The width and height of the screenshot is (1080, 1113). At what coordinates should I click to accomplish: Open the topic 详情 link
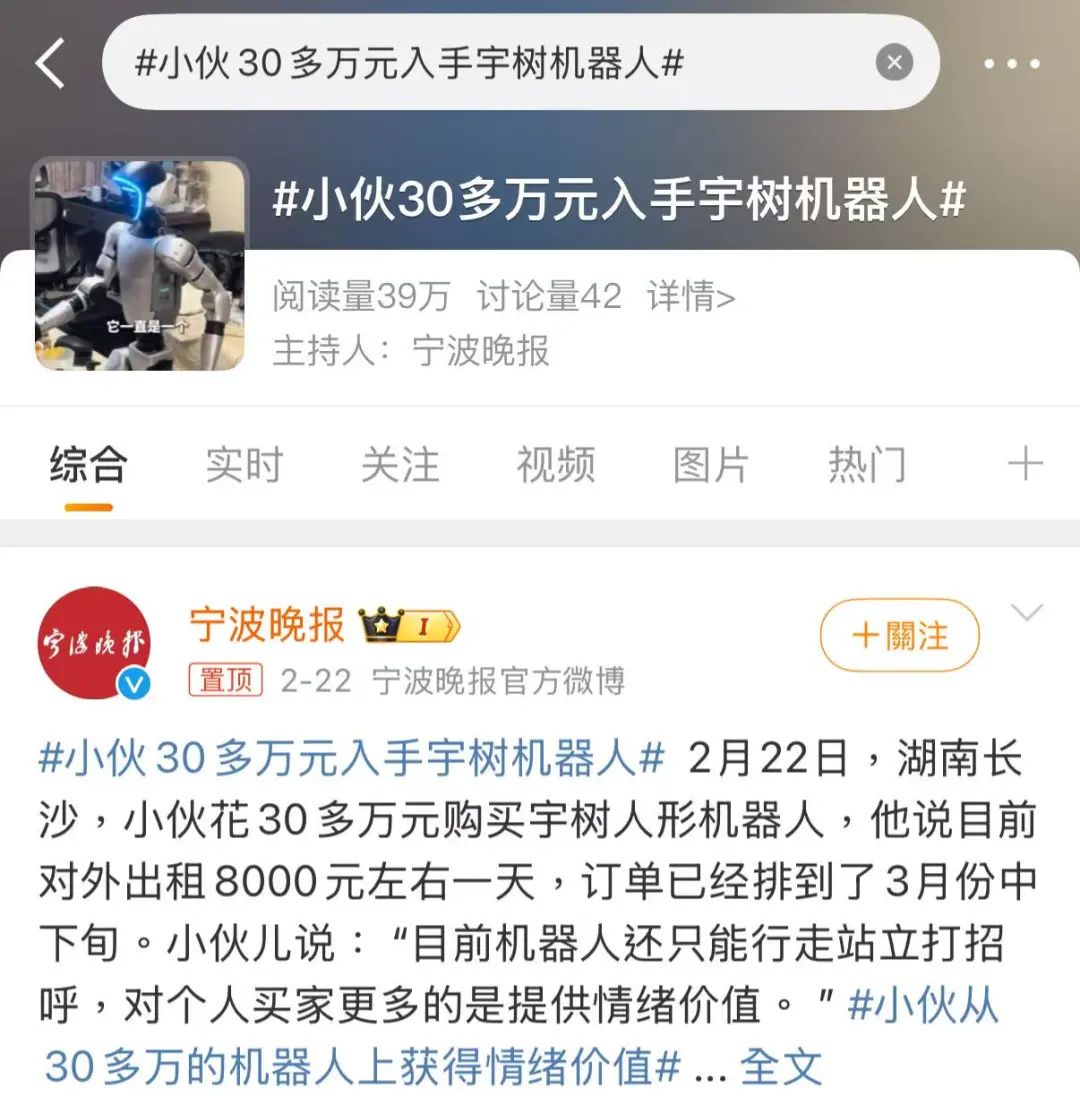pos(691,297)
